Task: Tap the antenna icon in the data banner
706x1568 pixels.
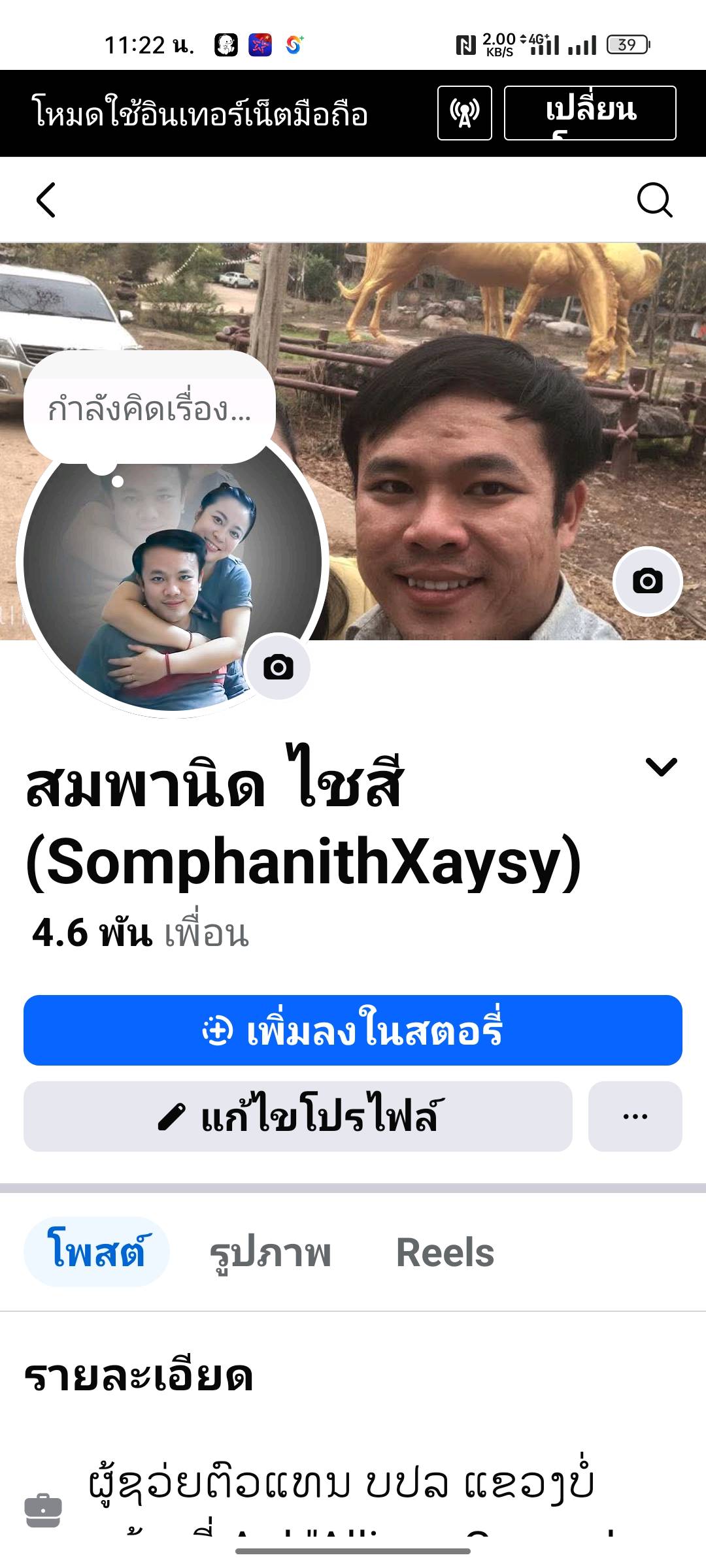Action: coord(464,113)
